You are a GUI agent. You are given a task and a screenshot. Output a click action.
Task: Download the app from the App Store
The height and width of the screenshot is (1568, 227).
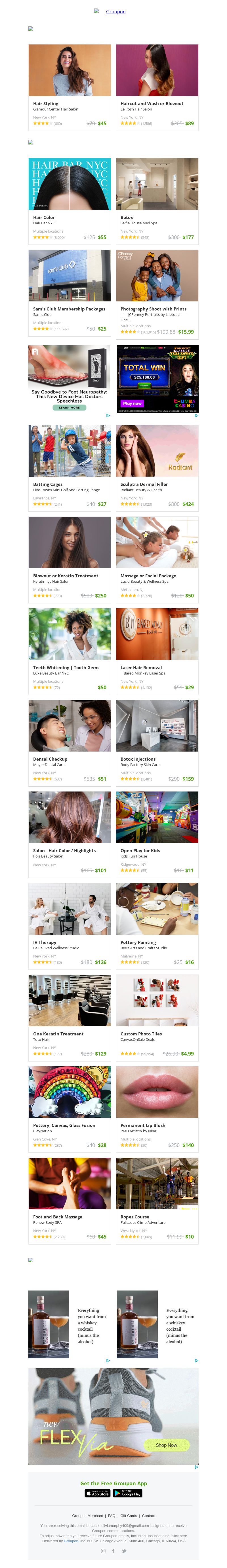click(x=97, y=1493)
